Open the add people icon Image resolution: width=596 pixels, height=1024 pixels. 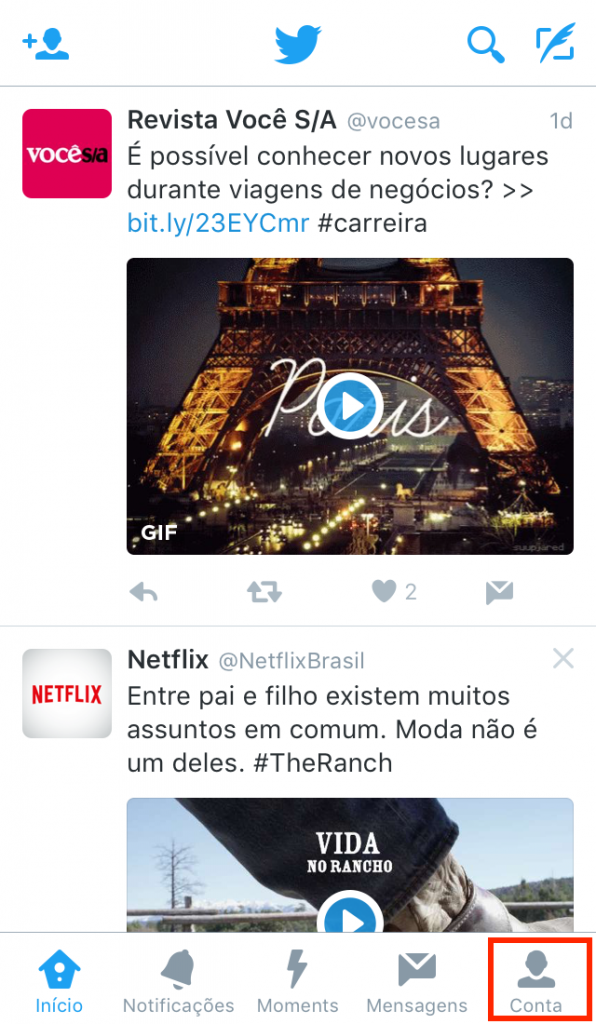tap(46, 45)
